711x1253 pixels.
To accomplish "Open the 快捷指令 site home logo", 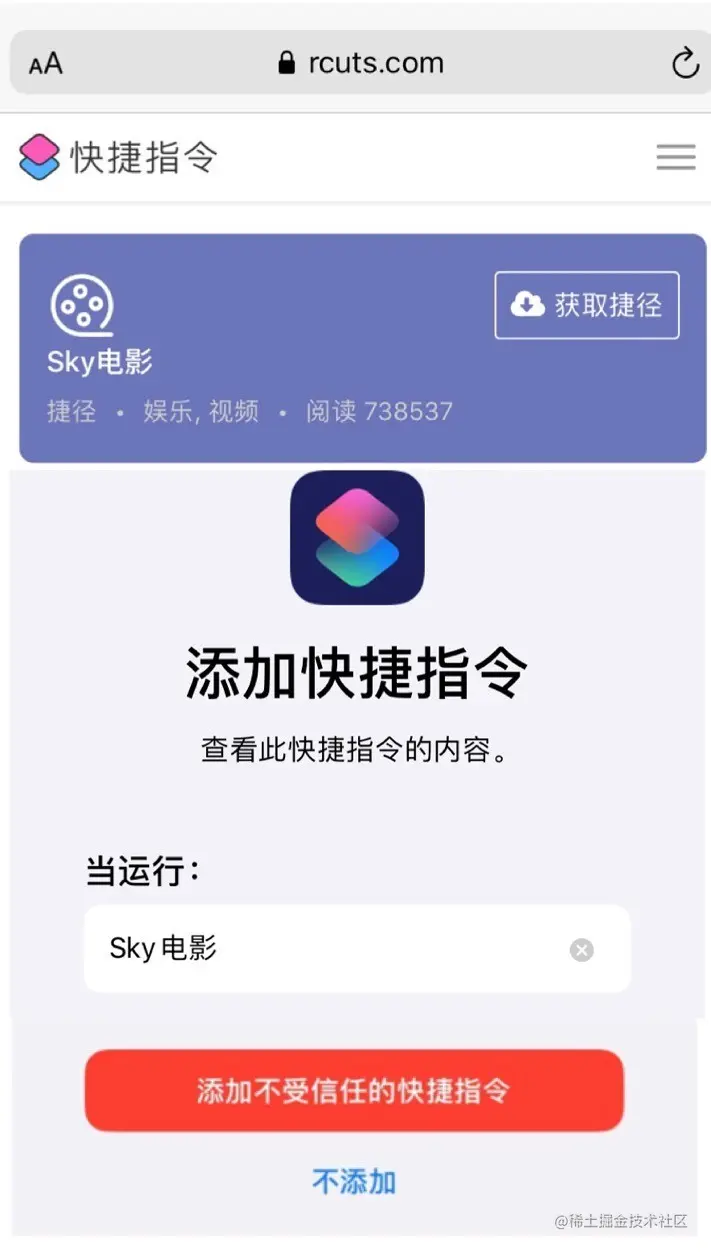I will (118, 157).
